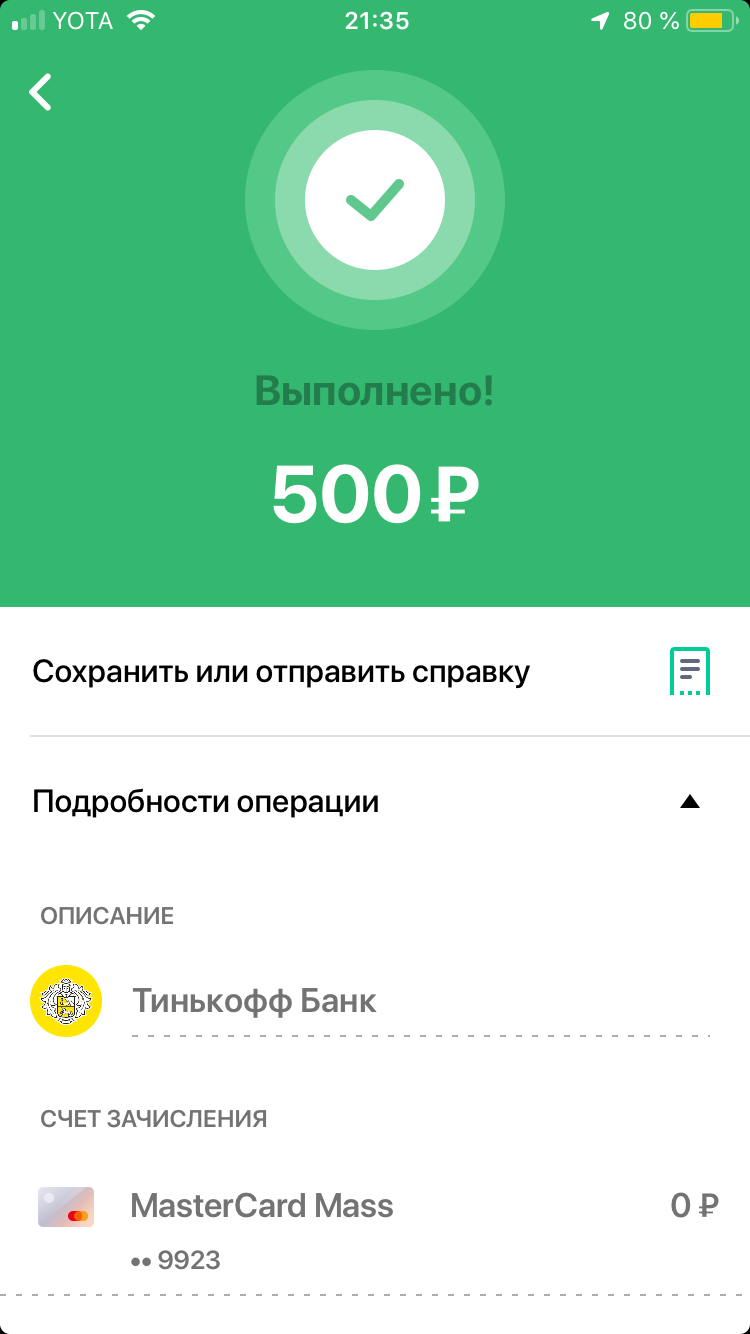Collapse the Подробности операции section
The height and width of the screenshot is (1334, 750).
tap(375, 802)
